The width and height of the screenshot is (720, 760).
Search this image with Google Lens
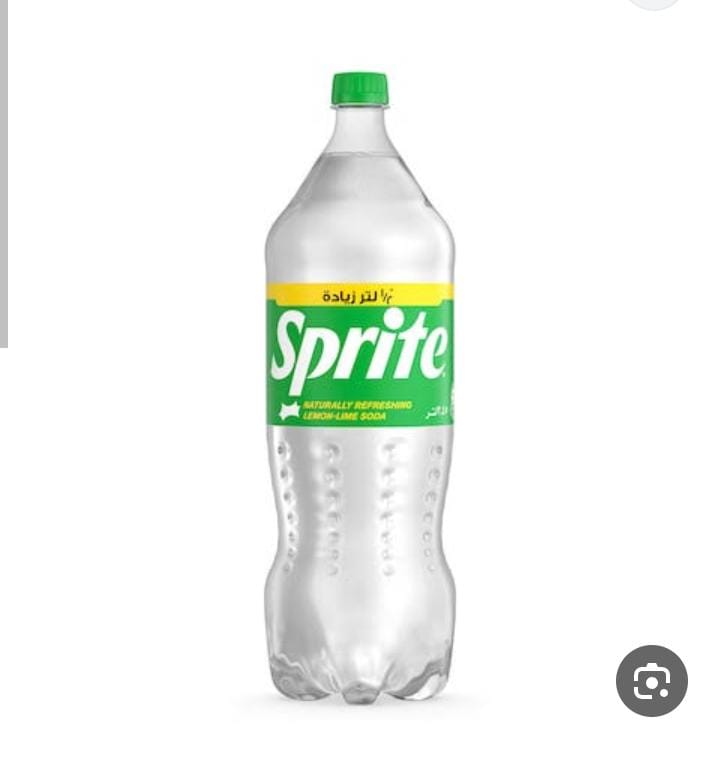tap(651, 681)
